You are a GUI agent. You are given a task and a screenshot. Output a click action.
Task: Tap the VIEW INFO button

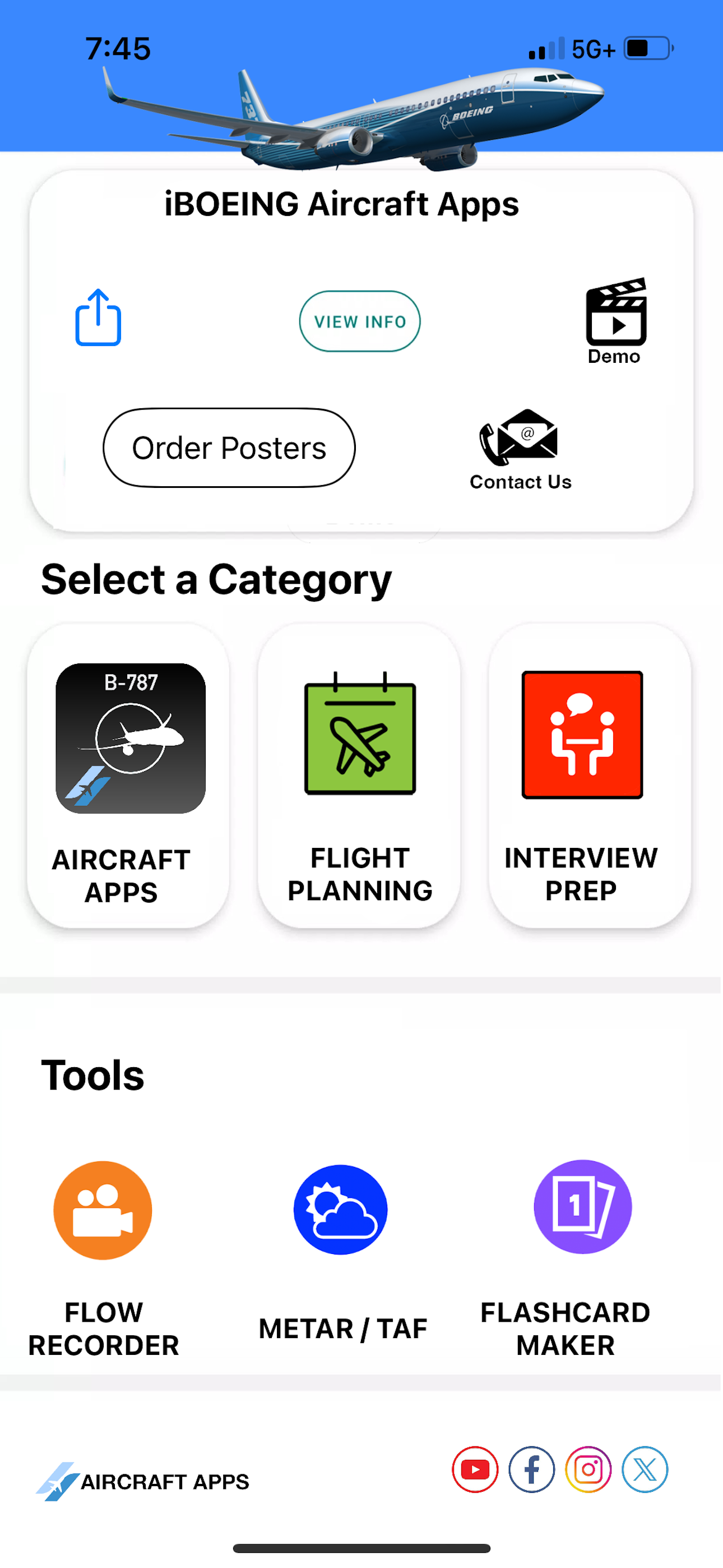click(359, 321)
